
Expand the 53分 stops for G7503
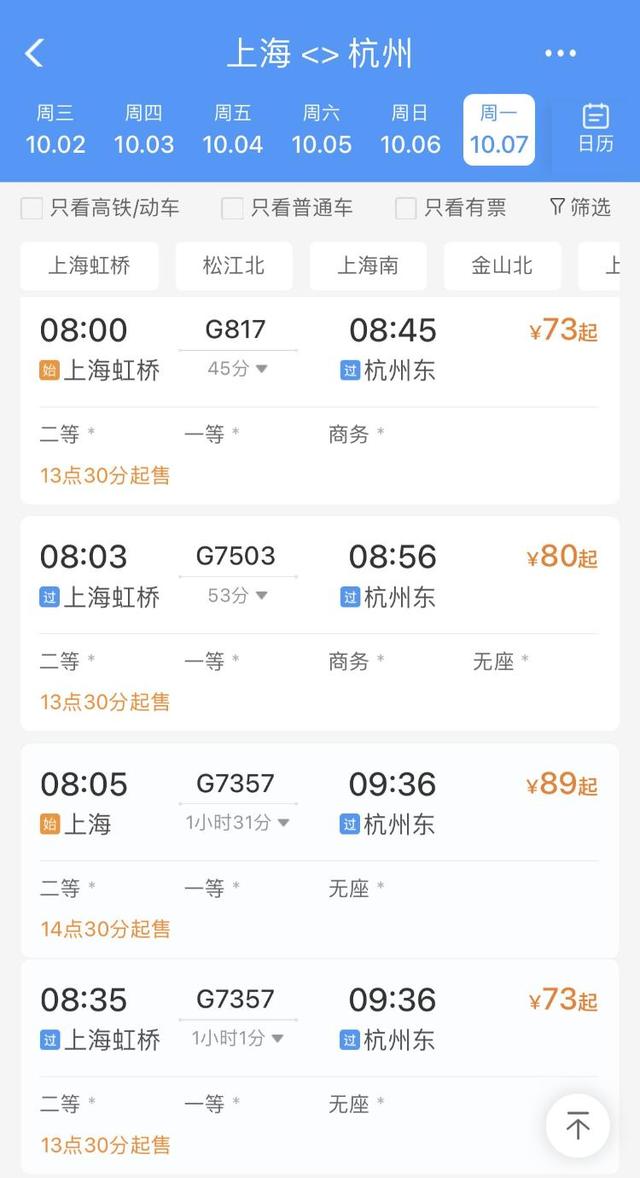237,596
